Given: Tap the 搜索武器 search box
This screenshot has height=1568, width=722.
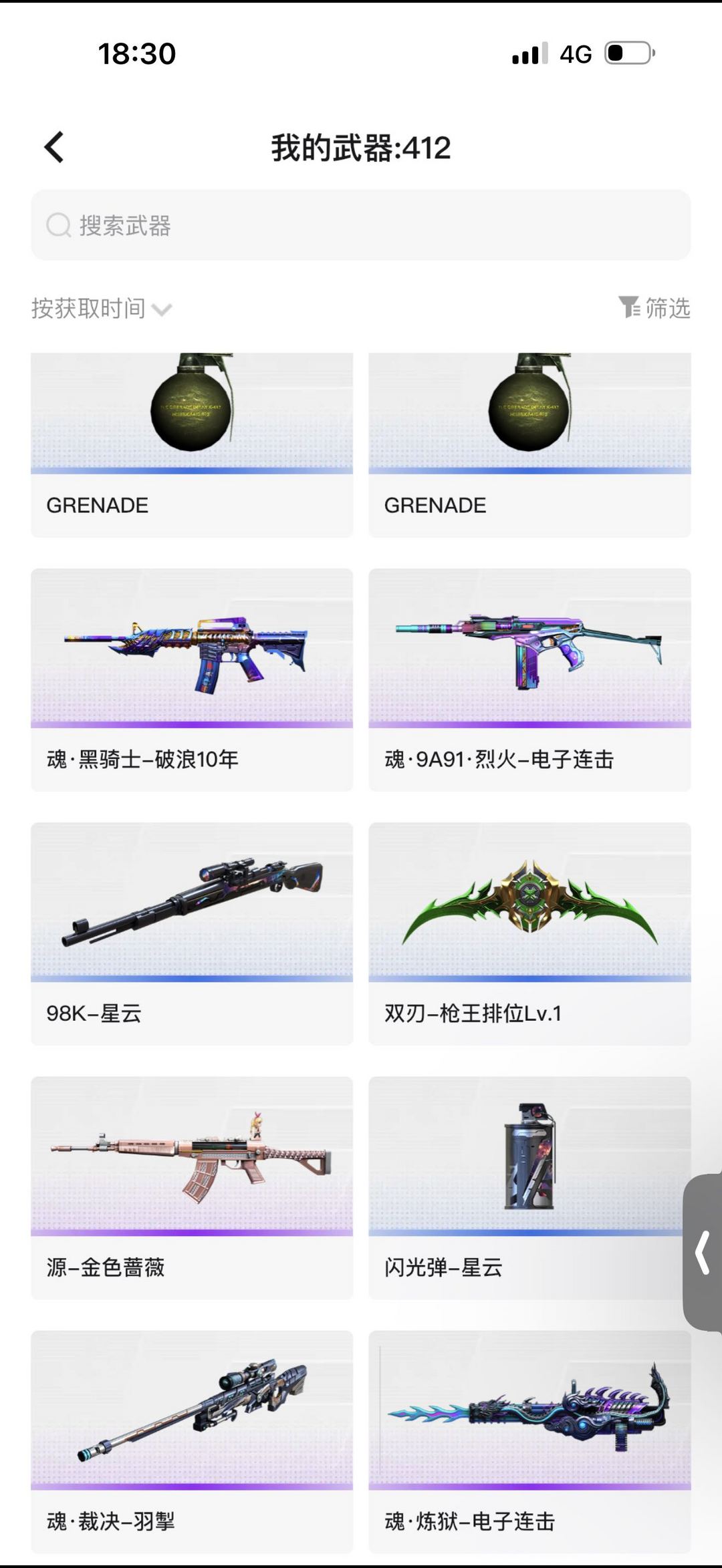Looking at the screenshot, I should (360, 225).
